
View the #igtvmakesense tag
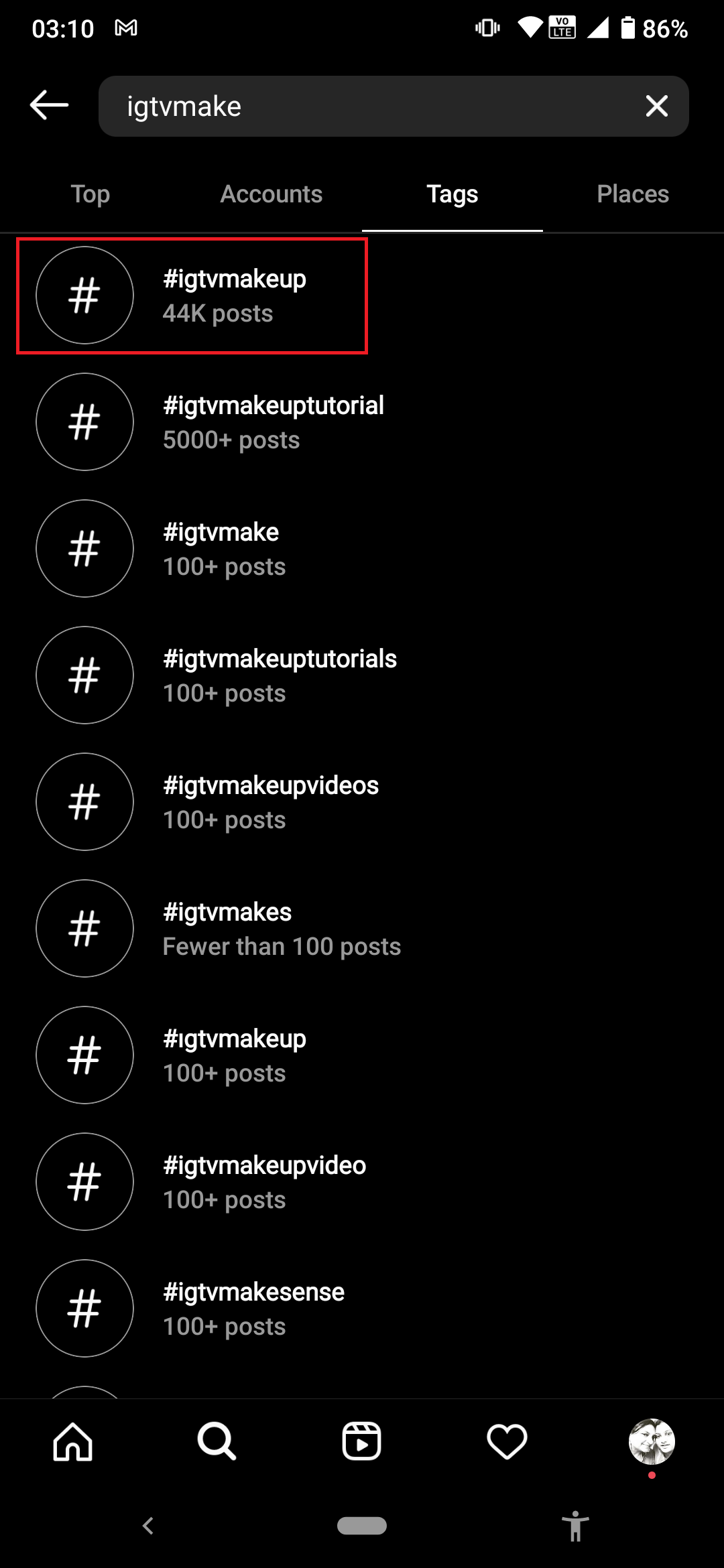click(x=253, y=1309)
